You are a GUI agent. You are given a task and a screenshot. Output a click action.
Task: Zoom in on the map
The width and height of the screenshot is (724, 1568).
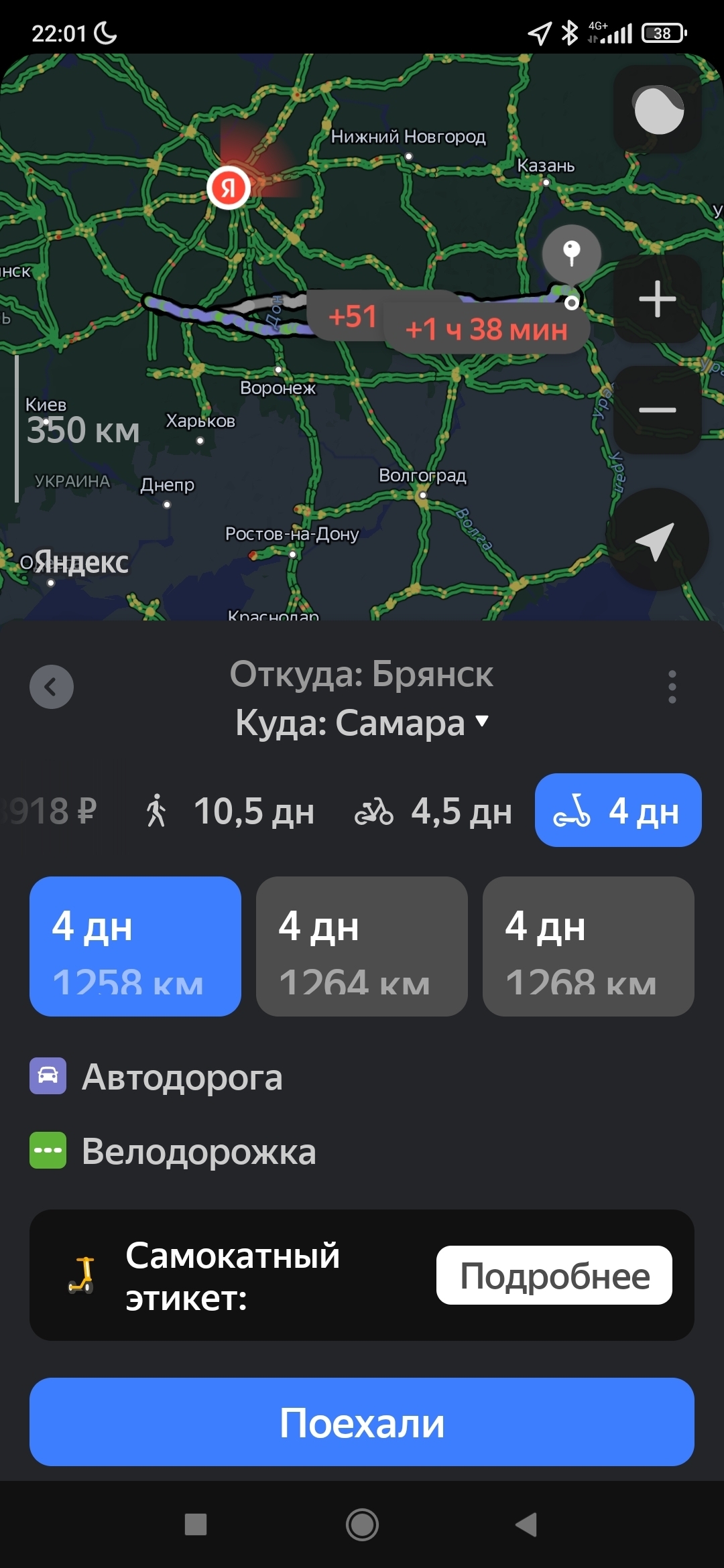657,299
